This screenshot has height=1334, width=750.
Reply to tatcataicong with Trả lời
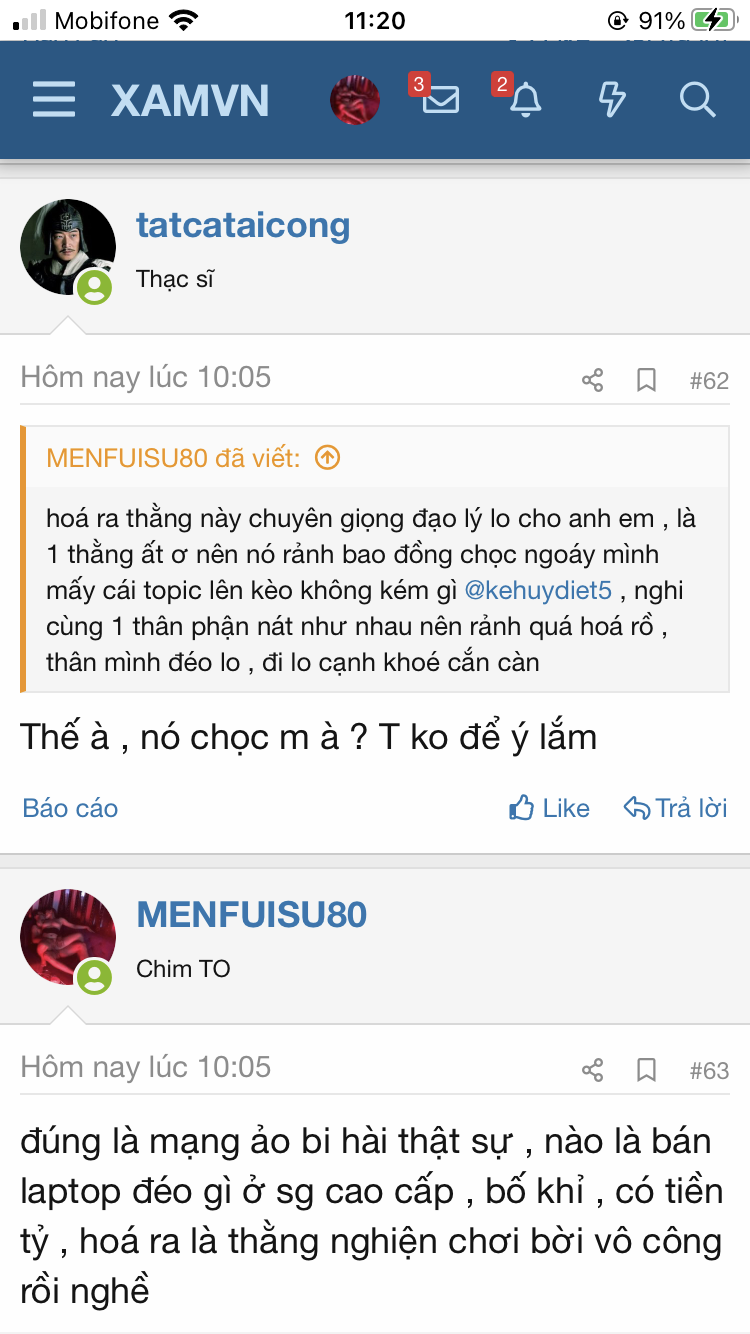click(x=675, y=808)
